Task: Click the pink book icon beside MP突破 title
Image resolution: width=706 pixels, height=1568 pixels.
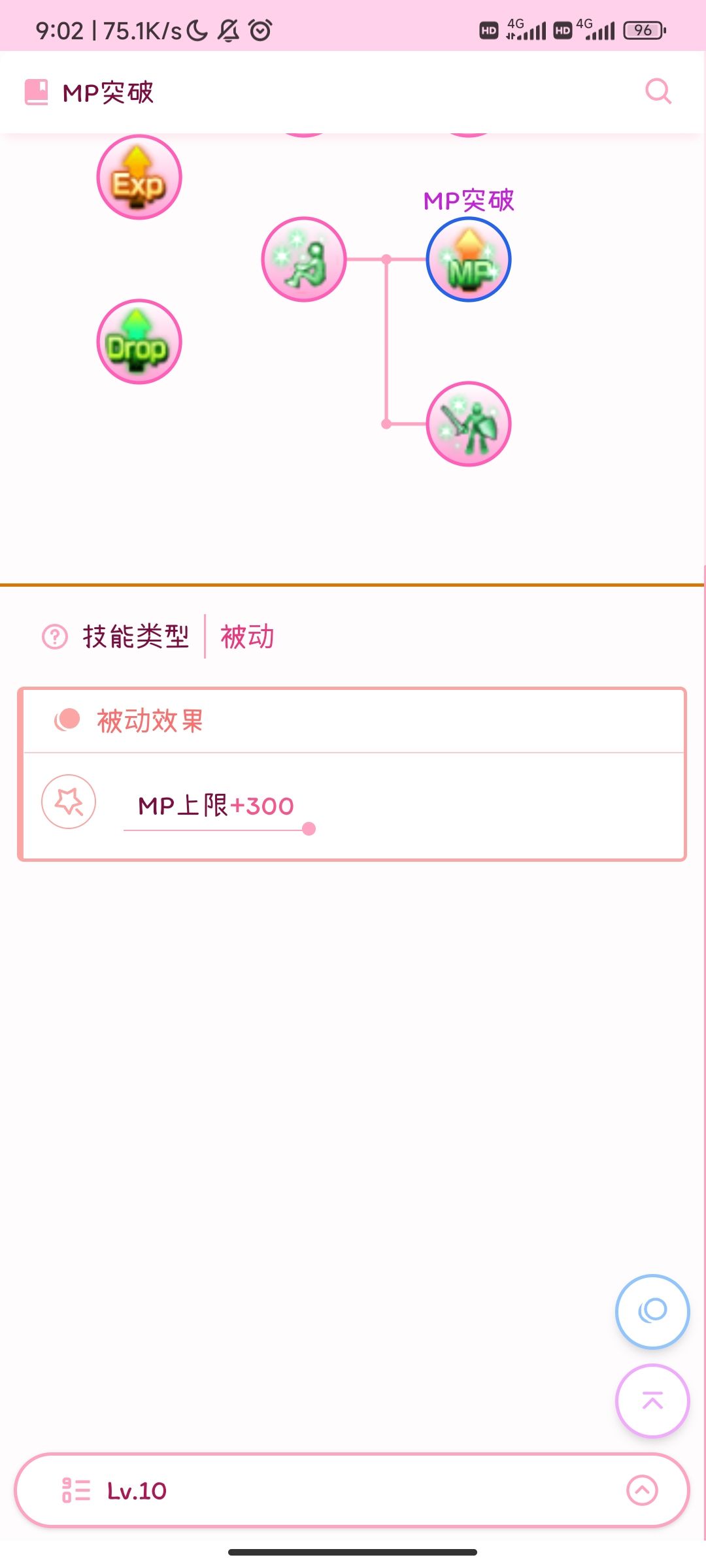Action: coord(36,91)
